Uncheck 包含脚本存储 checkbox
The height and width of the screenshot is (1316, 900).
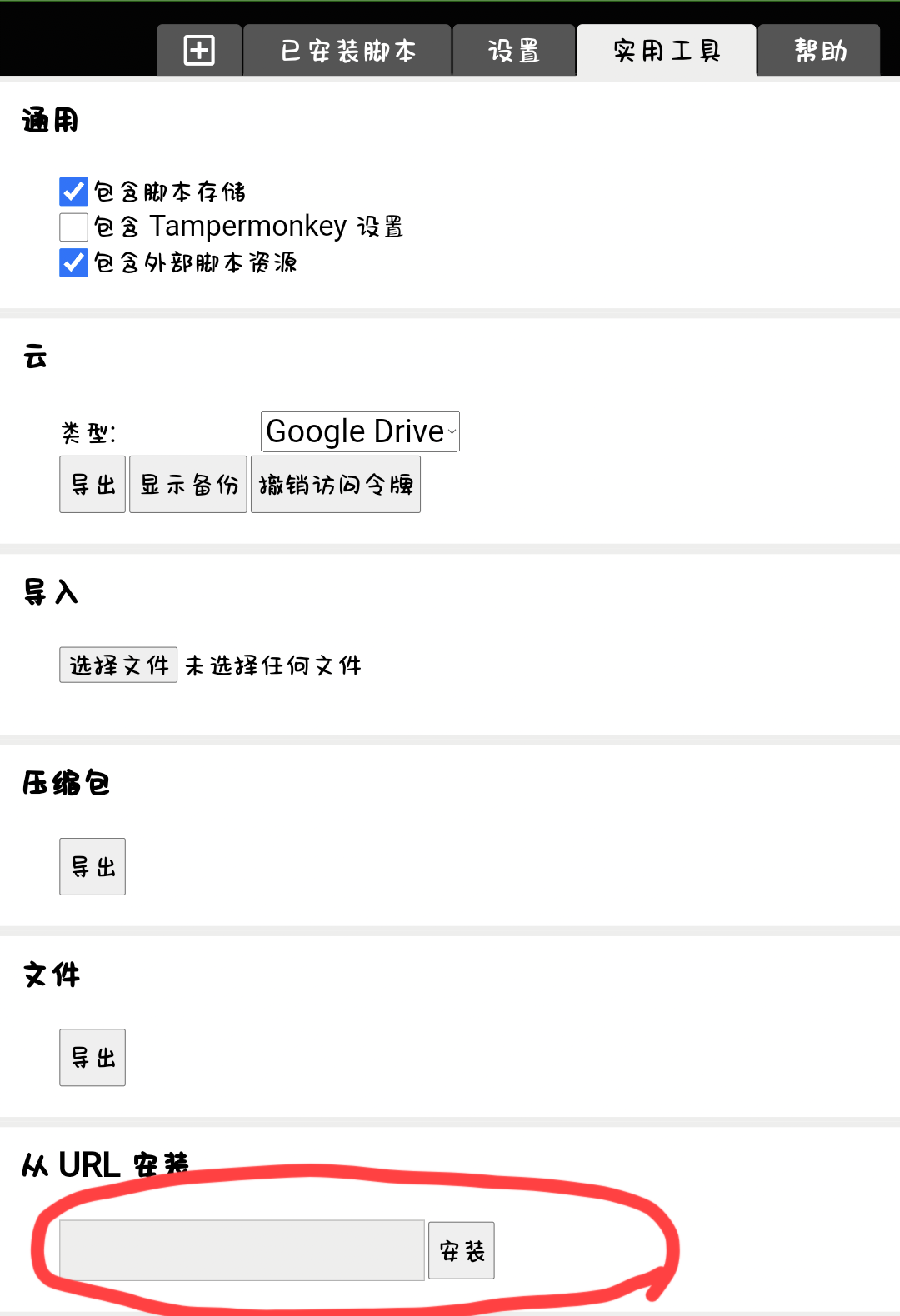click(x=74, y=192)
